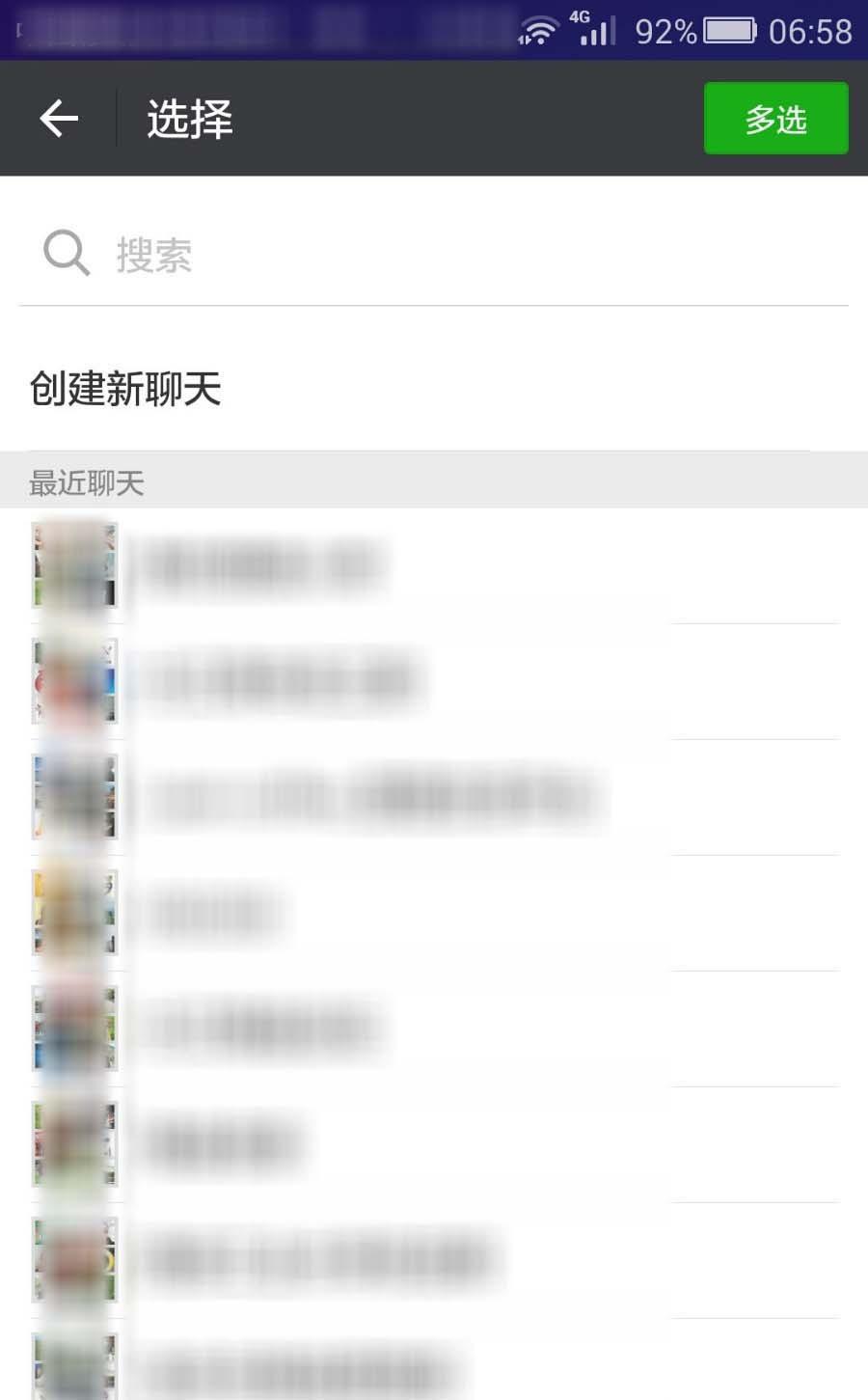Screen dimensions: 868x1400
Task: Tap the second chat's profile picture
Action: coord(75,681)
